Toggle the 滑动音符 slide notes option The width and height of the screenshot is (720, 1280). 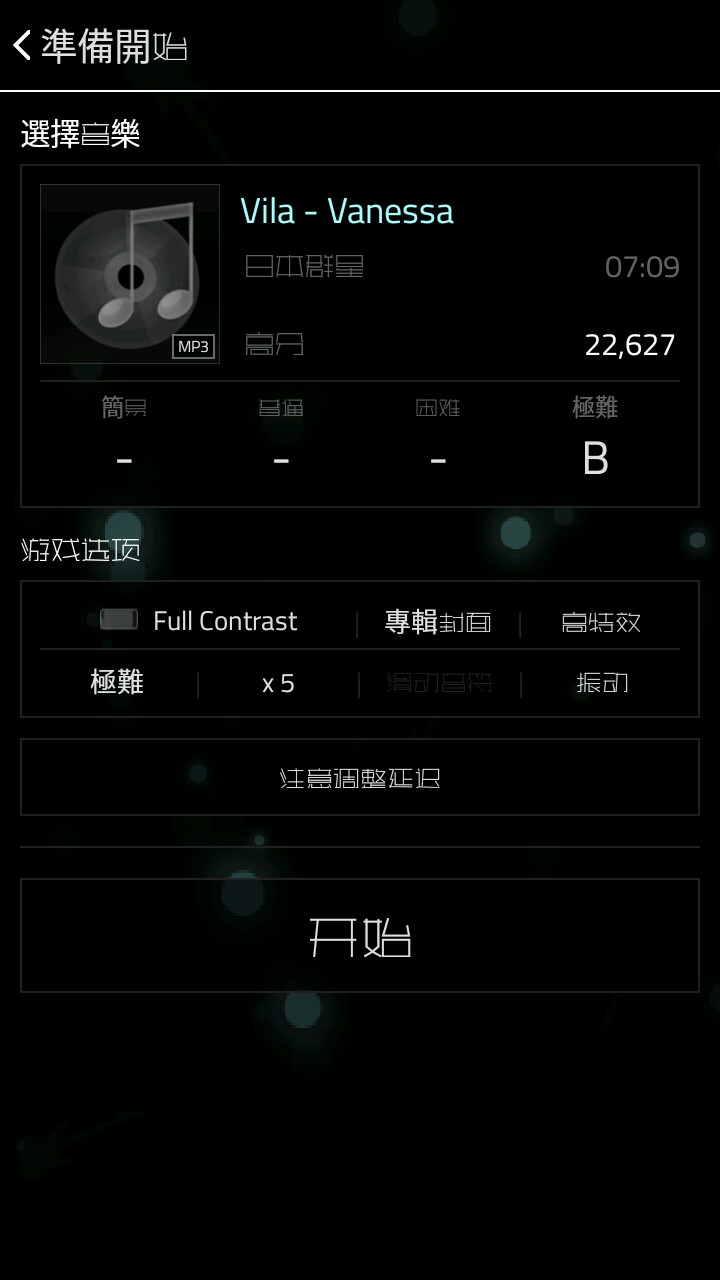[440, 684]
